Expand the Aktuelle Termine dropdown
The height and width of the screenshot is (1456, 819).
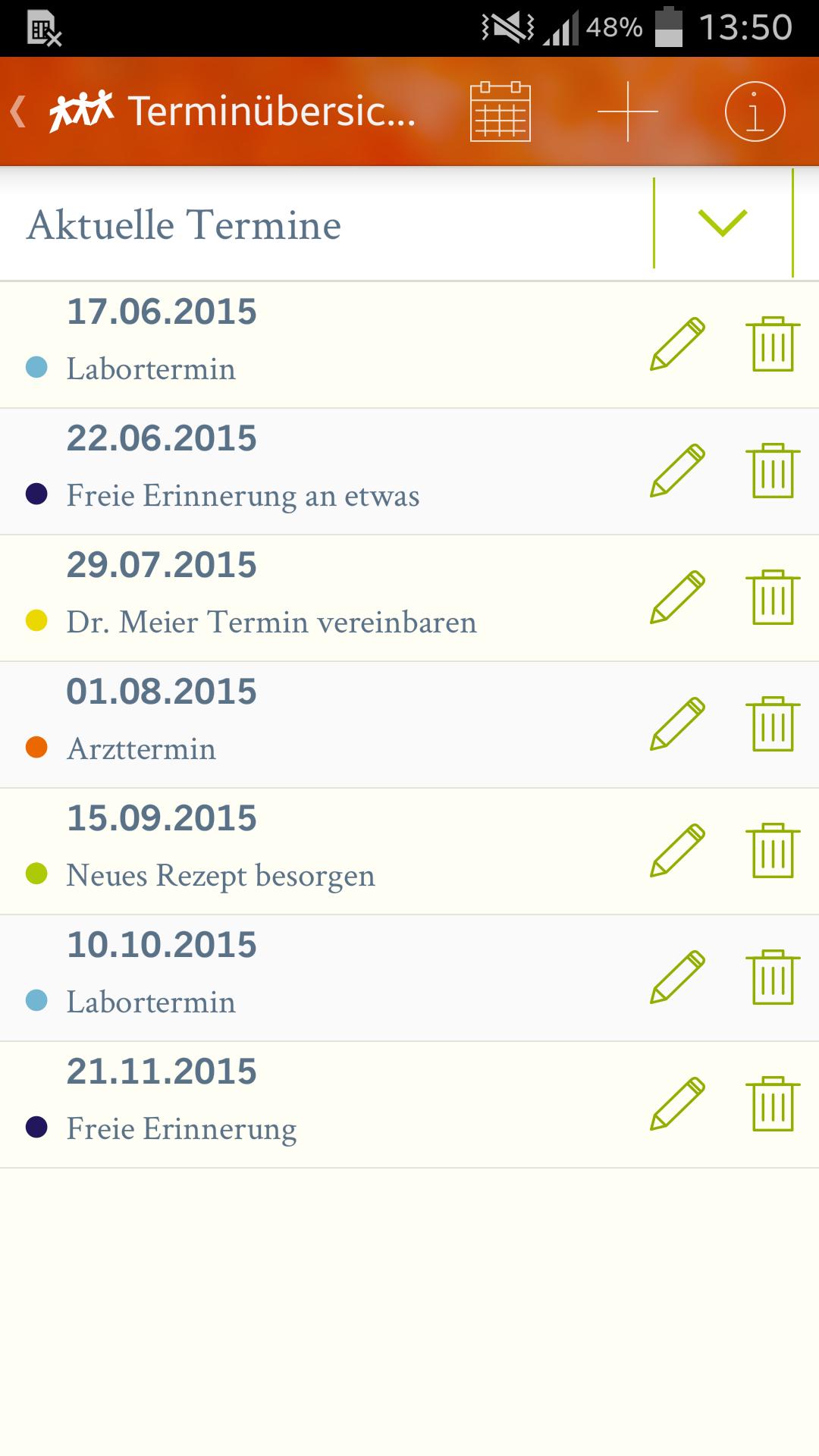(723, 223)
